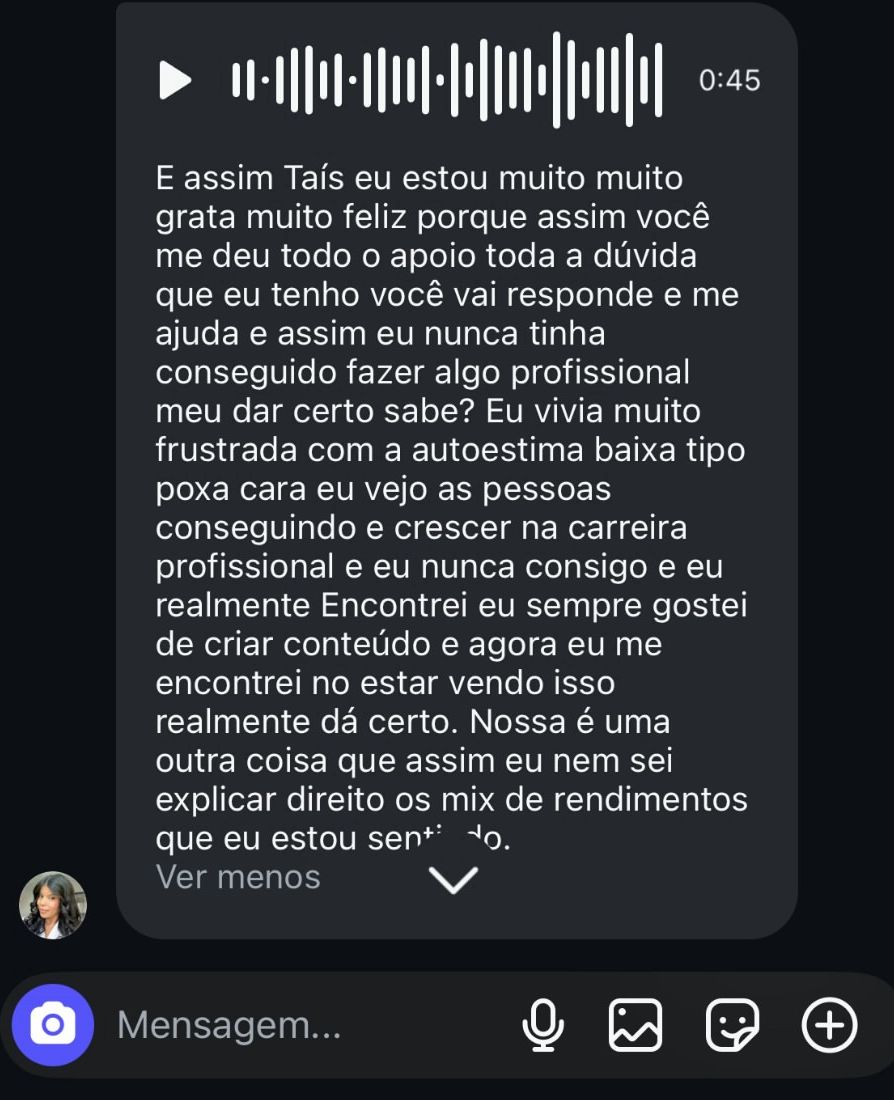Screen dimensions: 894x1100
Task: Open the sender's profile picture
Action: [52, 905]
